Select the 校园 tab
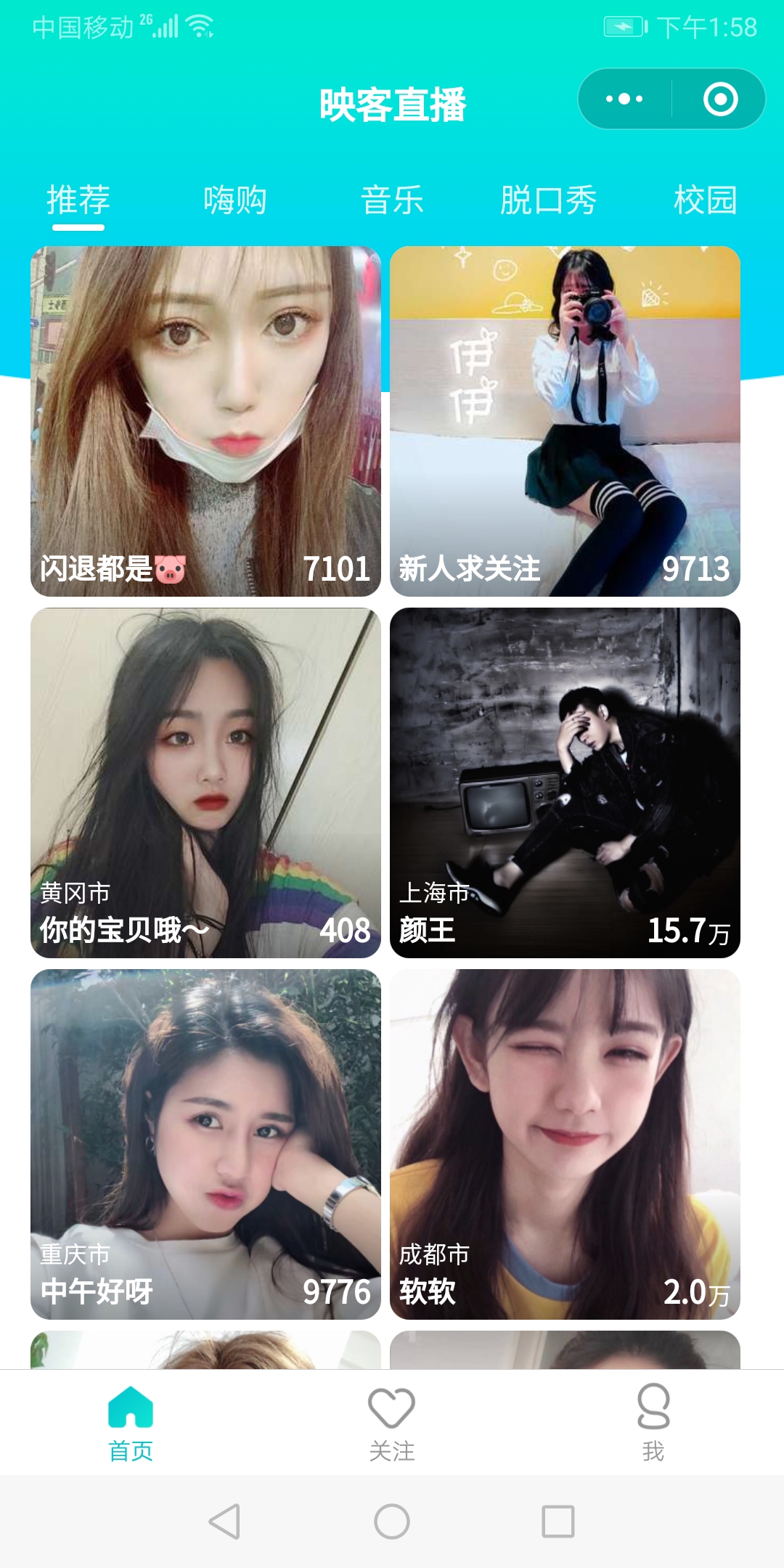Viewport: 784px width, 1568px height. [x=705, y=200]
